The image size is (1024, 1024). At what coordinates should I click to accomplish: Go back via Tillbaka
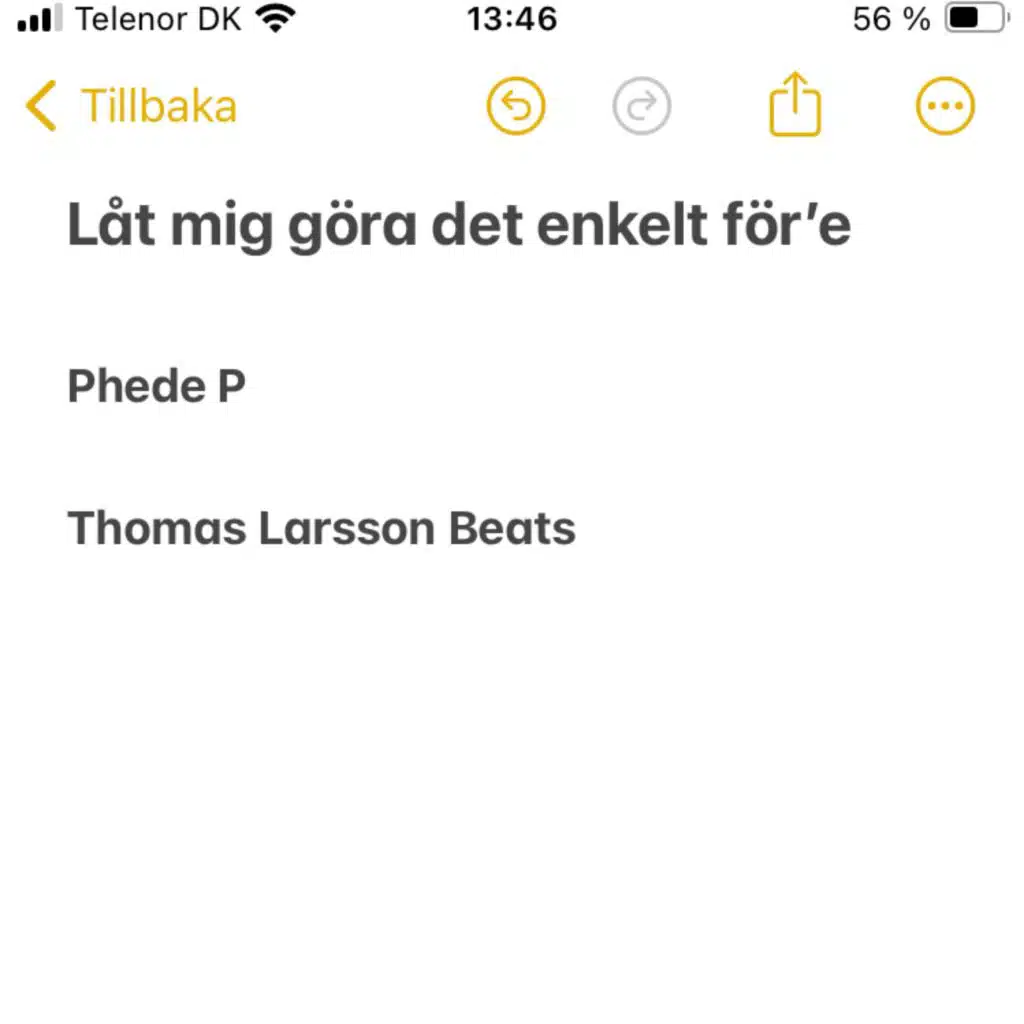[132, 106]
